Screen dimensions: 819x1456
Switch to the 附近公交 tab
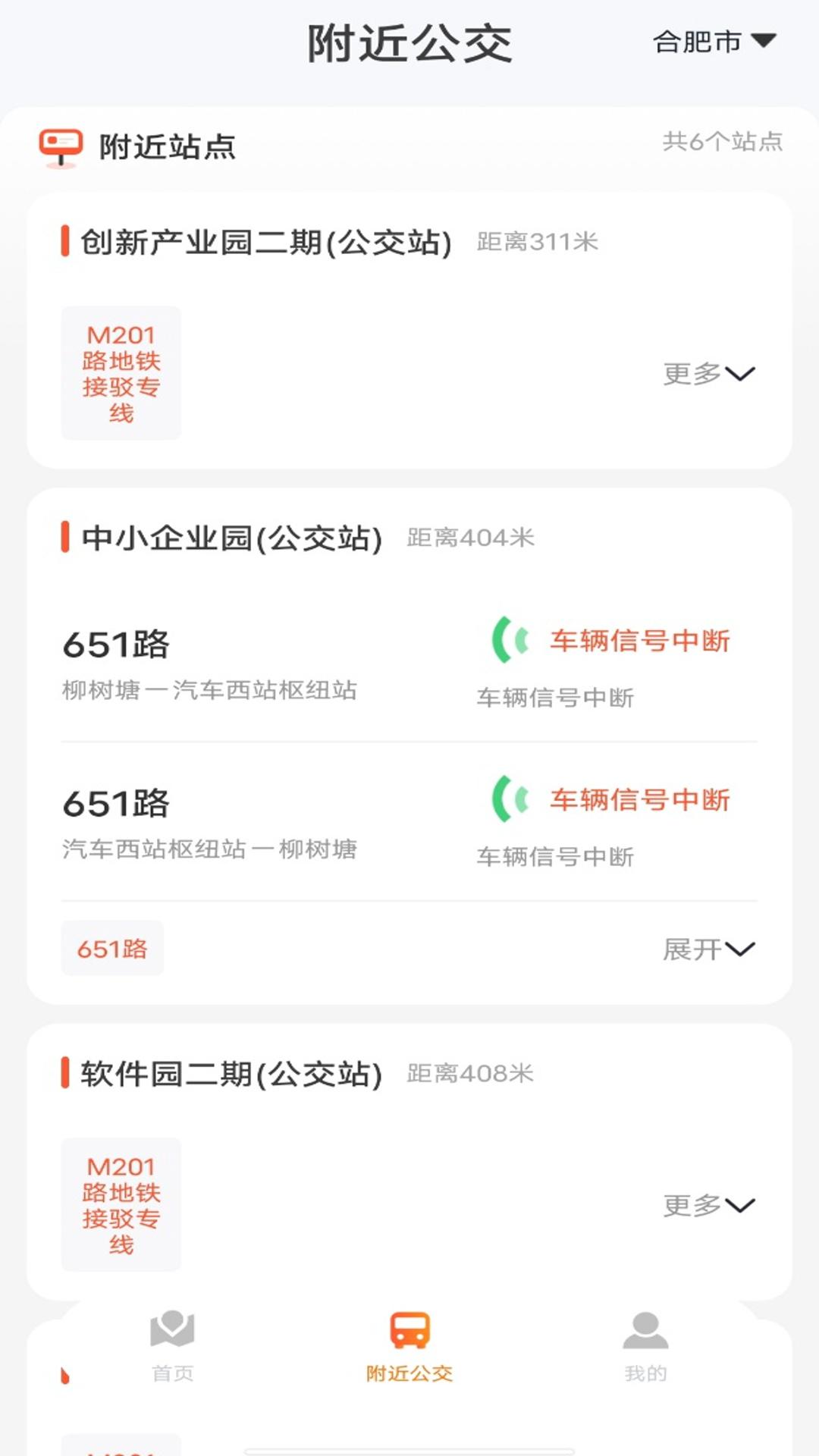pos(409,1346)
